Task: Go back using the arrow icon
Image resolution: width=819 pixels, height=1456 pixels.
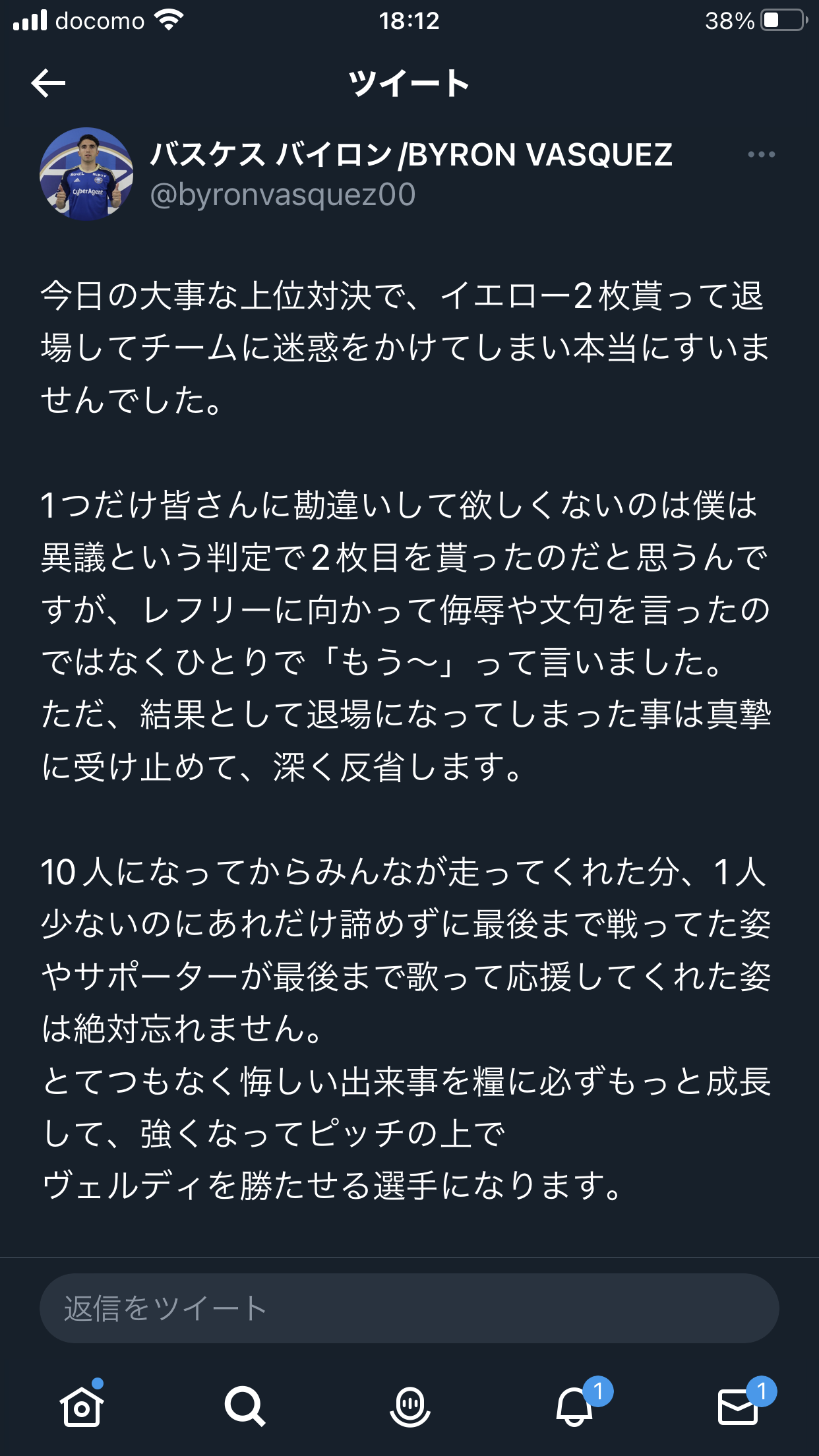Action: pos(48,83)
